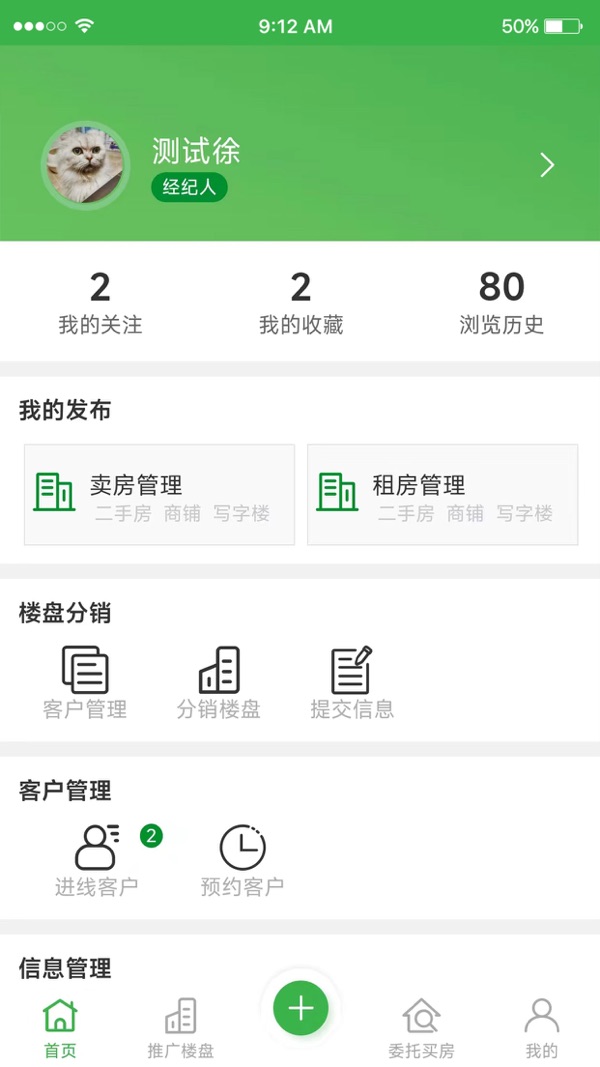Switch to the 我的 tab
This screenshot has height=1067, width=600.
(541, 1028)
